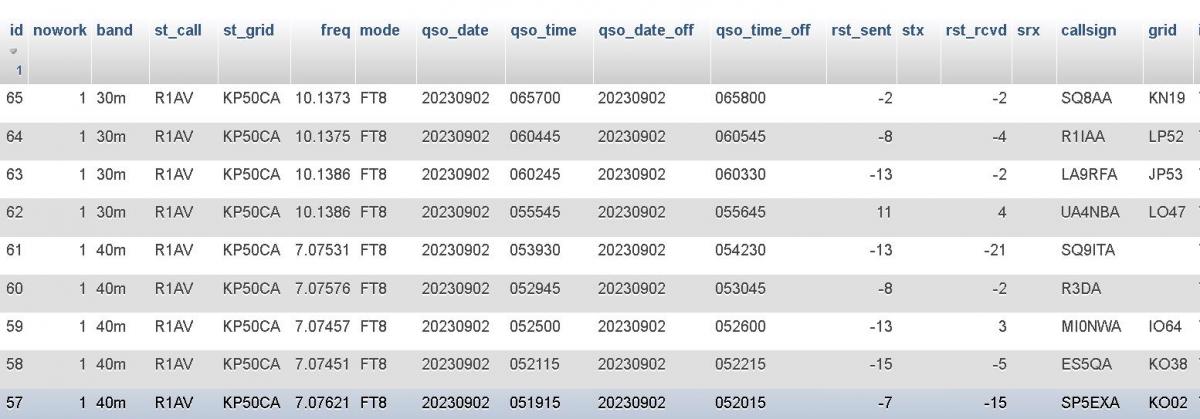The width and height of the screenshot is (1200, 419).
Task: Sort by the st_call header
Action: tap(178, 31)
